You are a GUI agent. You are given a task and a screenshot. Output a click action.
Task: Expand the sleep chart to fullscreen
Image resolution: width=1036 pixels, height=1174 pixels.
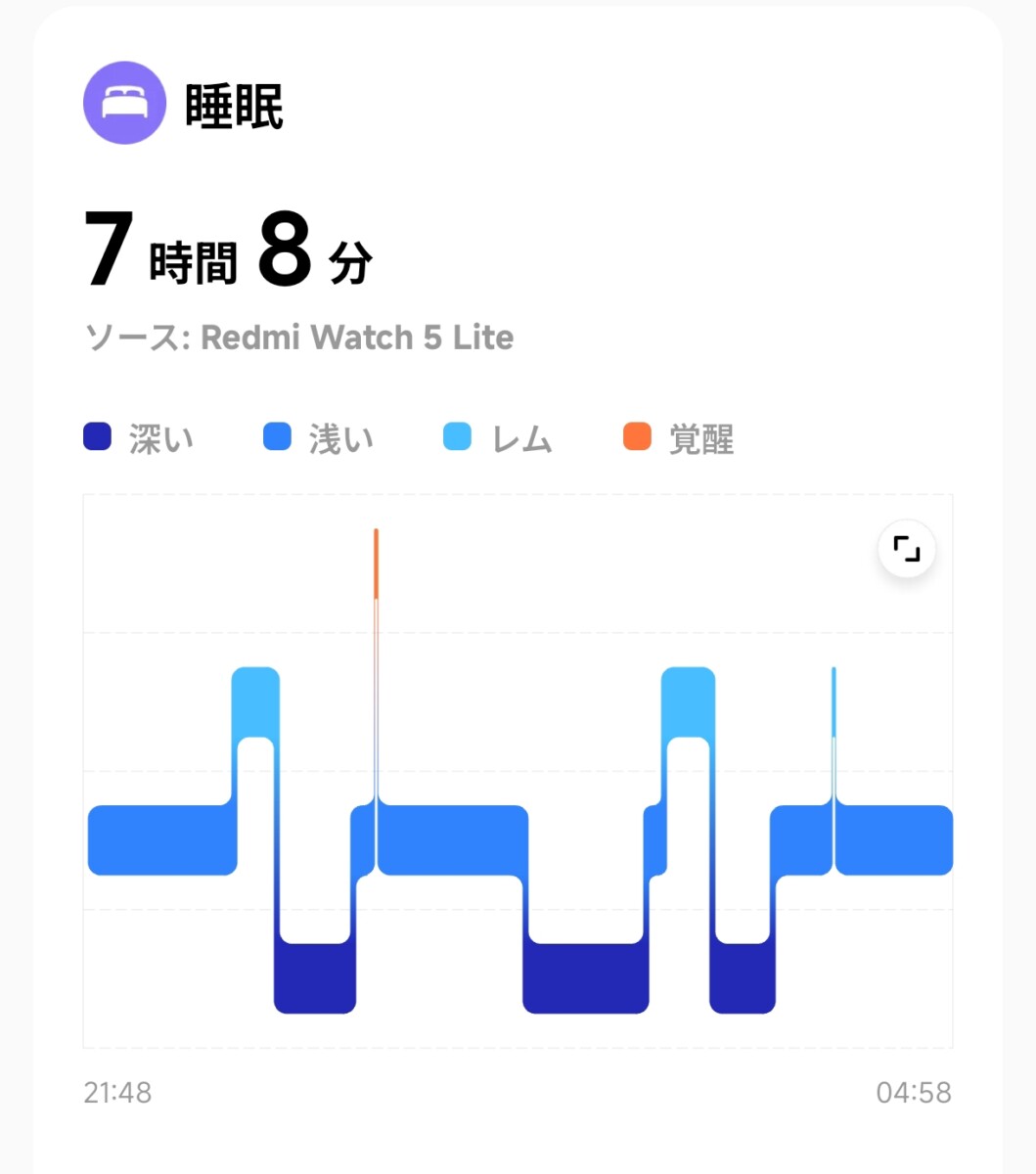pyautogui.click(x=907, y=549)
